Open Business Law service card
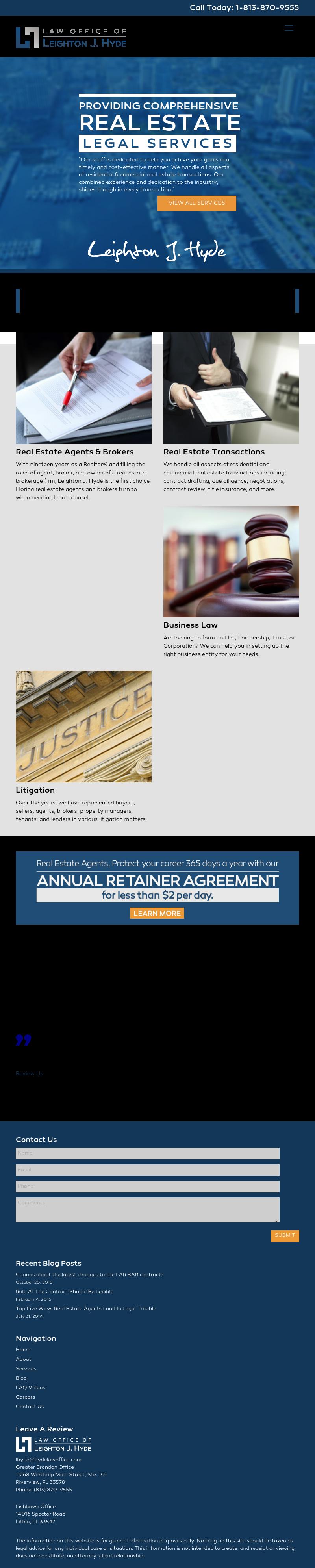Viewport: 315px width, 1568px height. tap(190, 625)
